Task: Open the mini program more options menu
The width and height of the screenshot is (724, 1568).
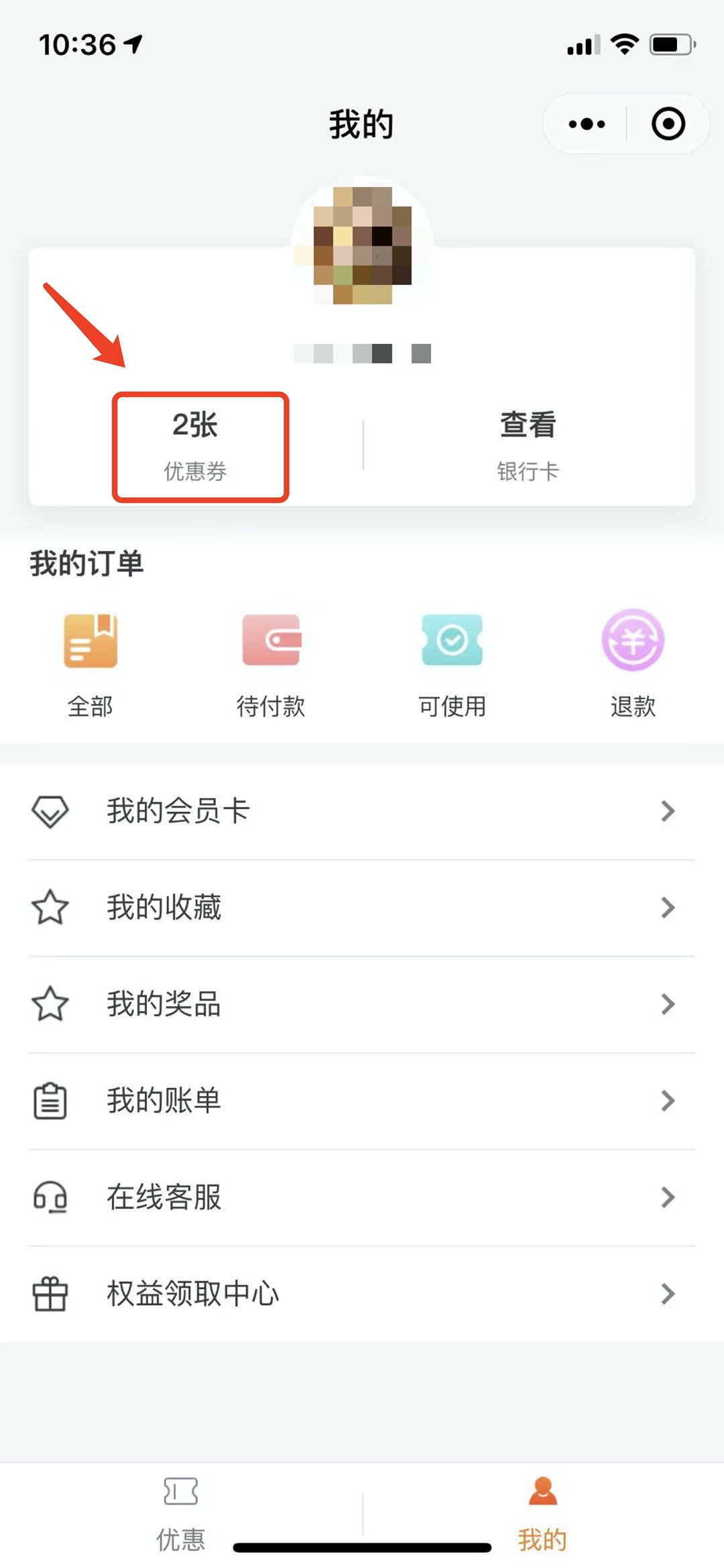Action: click(x=587, y=124)
